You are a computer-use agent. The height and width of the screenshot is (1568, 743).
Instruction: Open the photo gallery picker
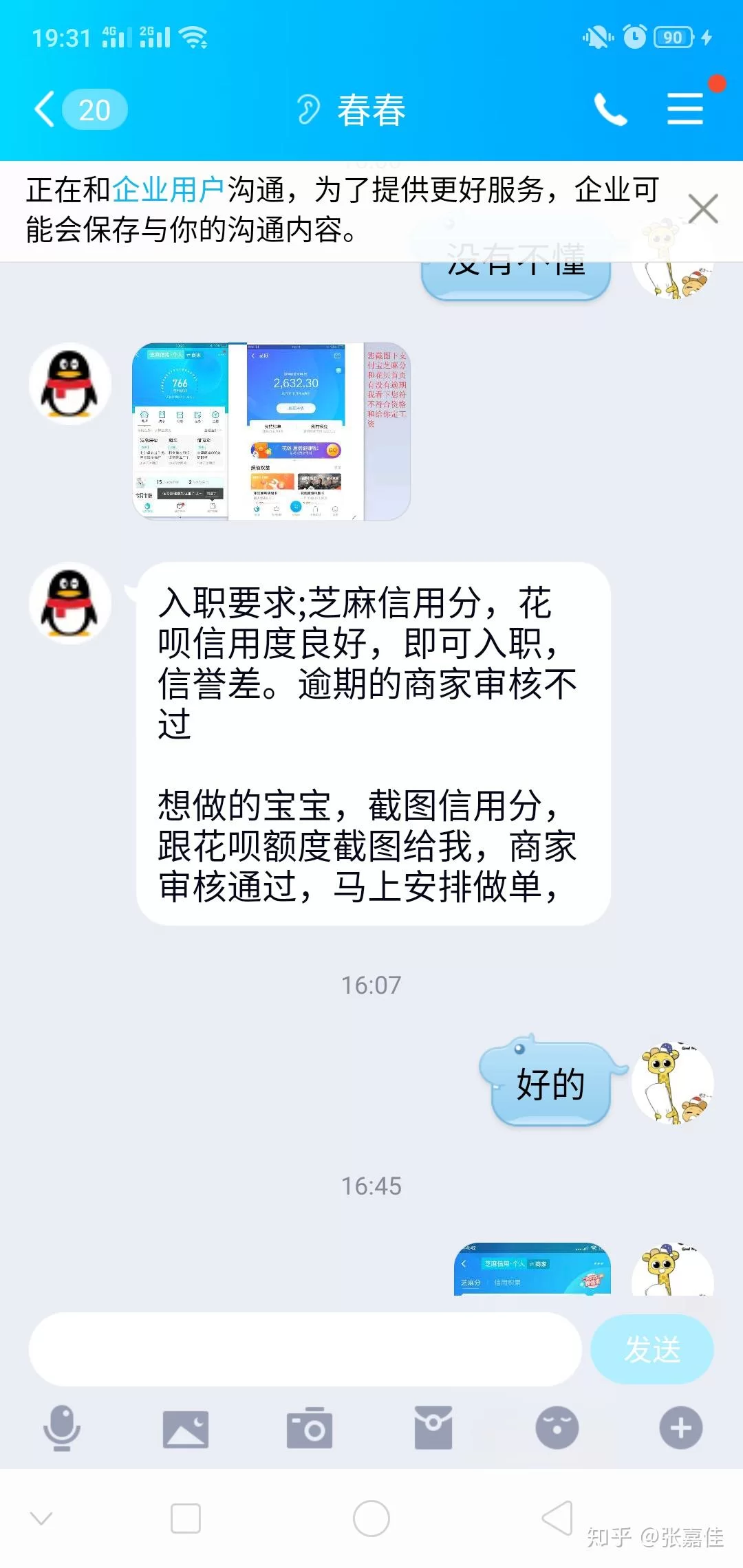tap(186, 1428)
